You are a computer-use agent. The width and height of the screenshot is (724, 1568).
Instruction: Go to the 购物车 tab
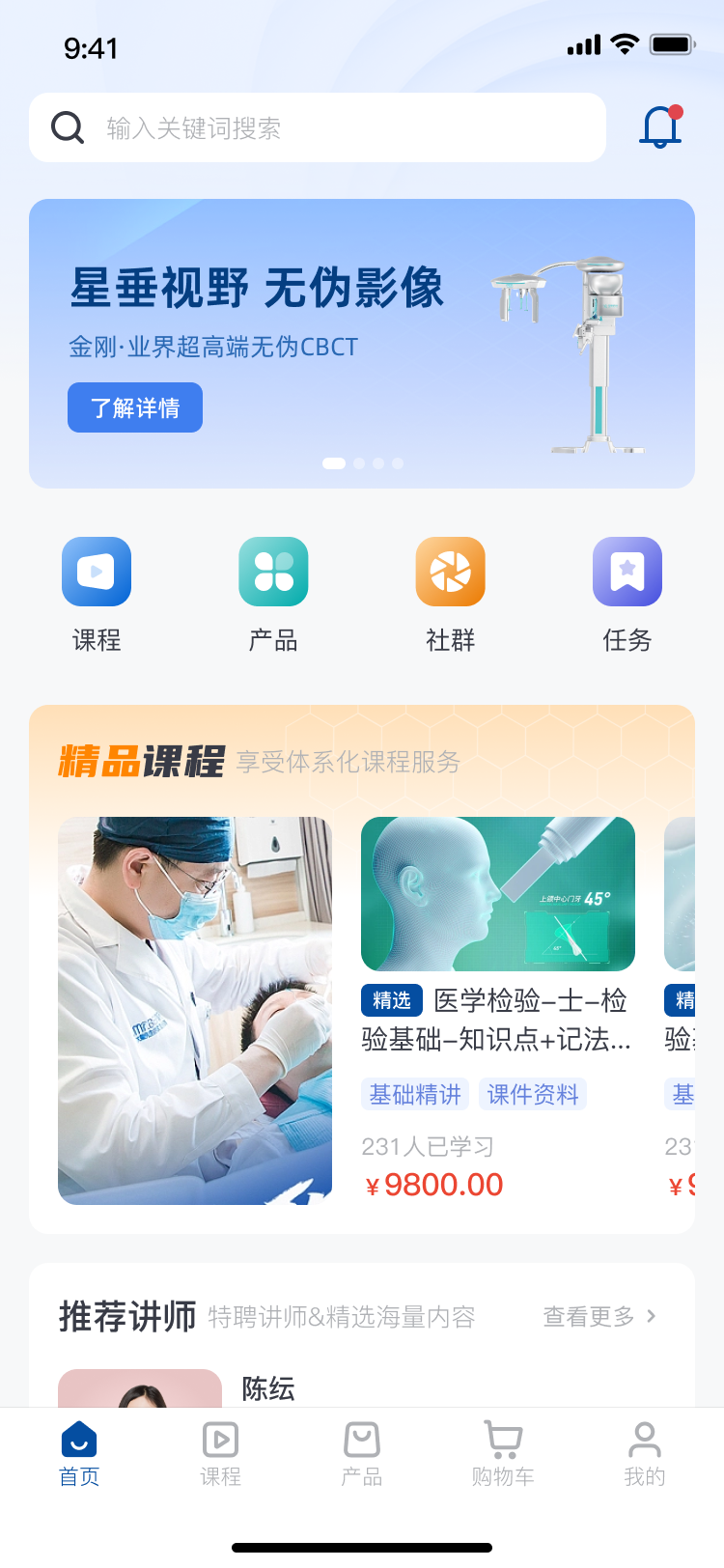point(503,1454)
